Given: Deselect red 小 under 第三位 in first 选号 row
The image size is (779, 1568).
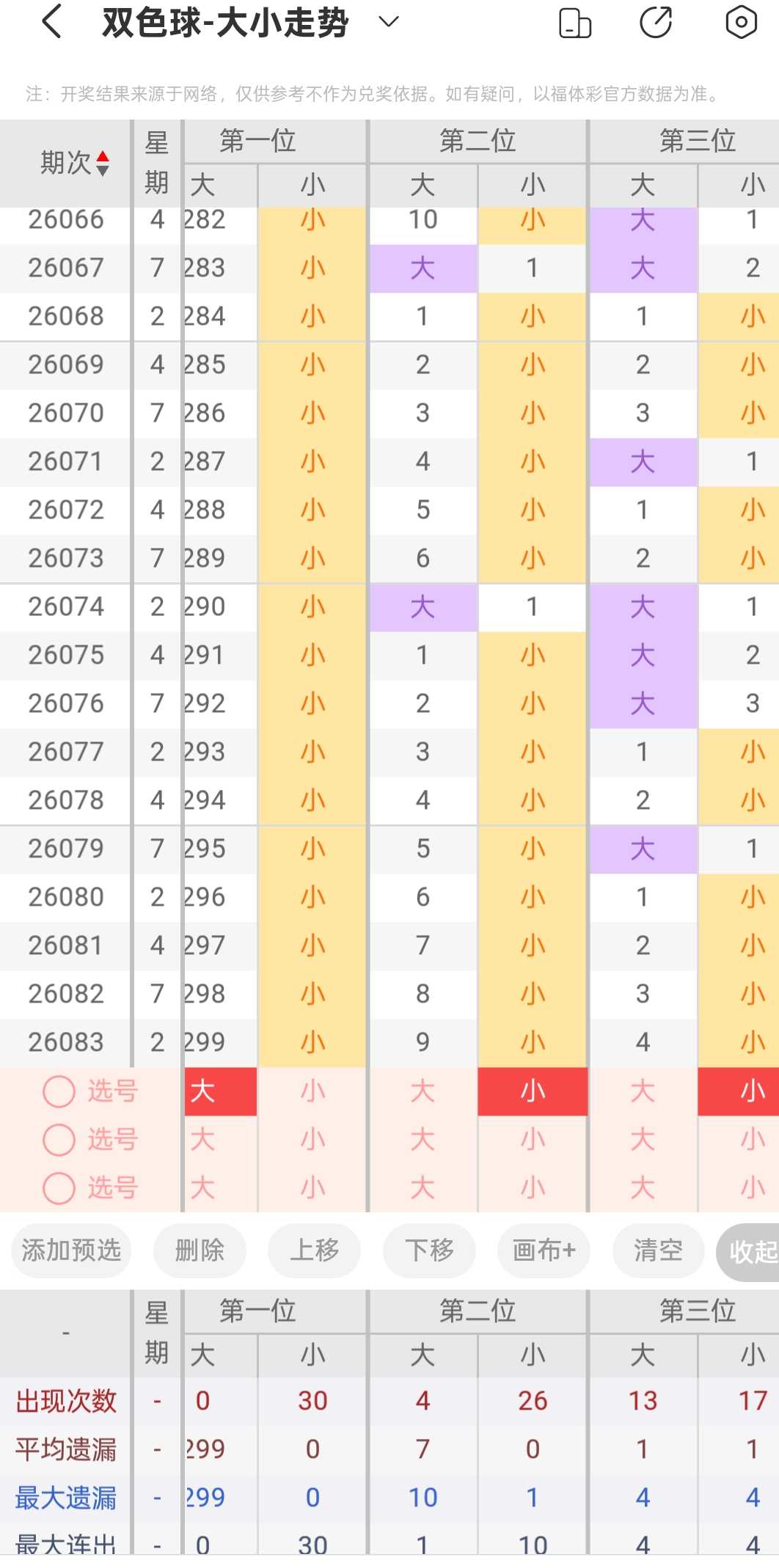Looking at the screenshot, I should [x=739, y=1091].
